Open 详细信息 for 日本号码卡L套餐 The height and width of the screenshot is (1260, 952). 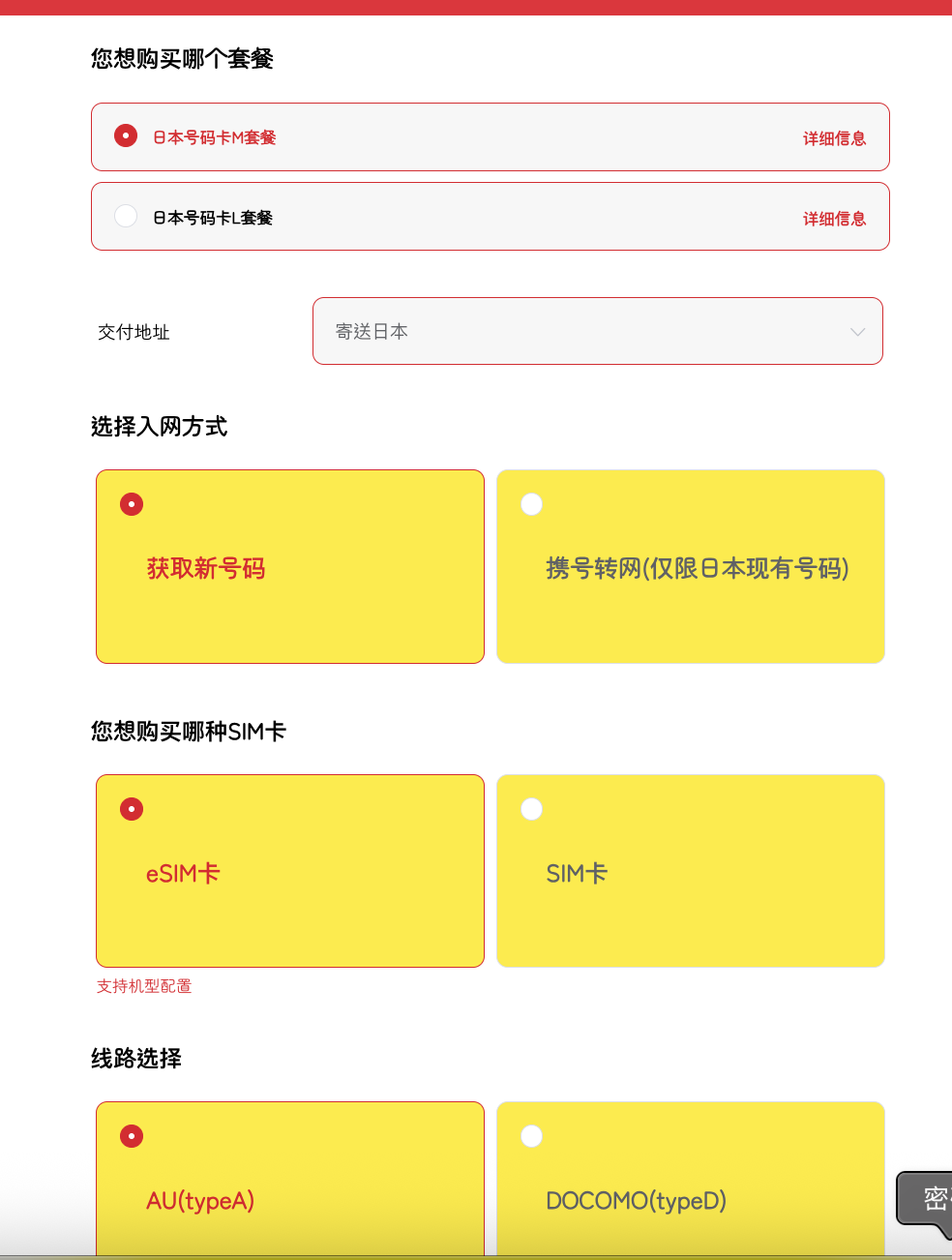[834, 219]
